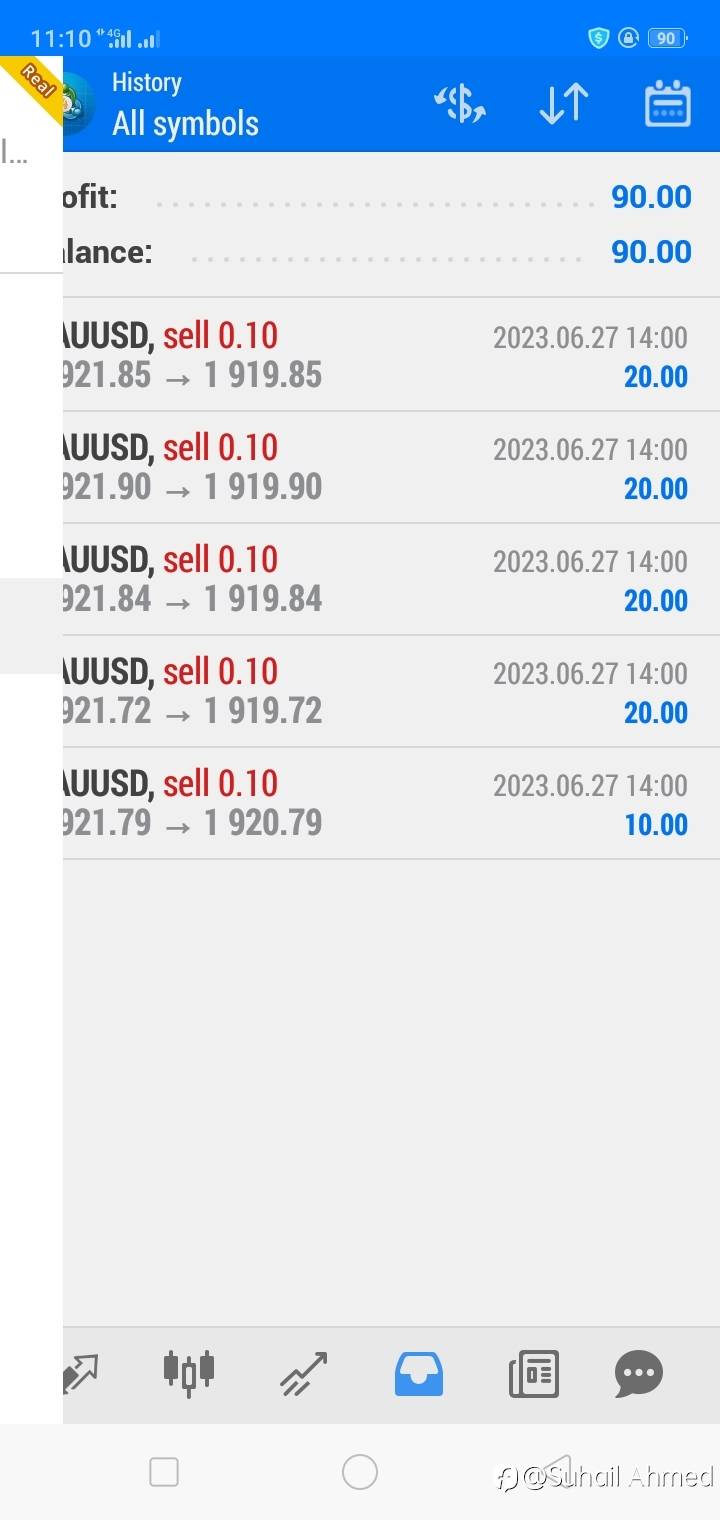Open the news tab

[x=533, y=1372]
